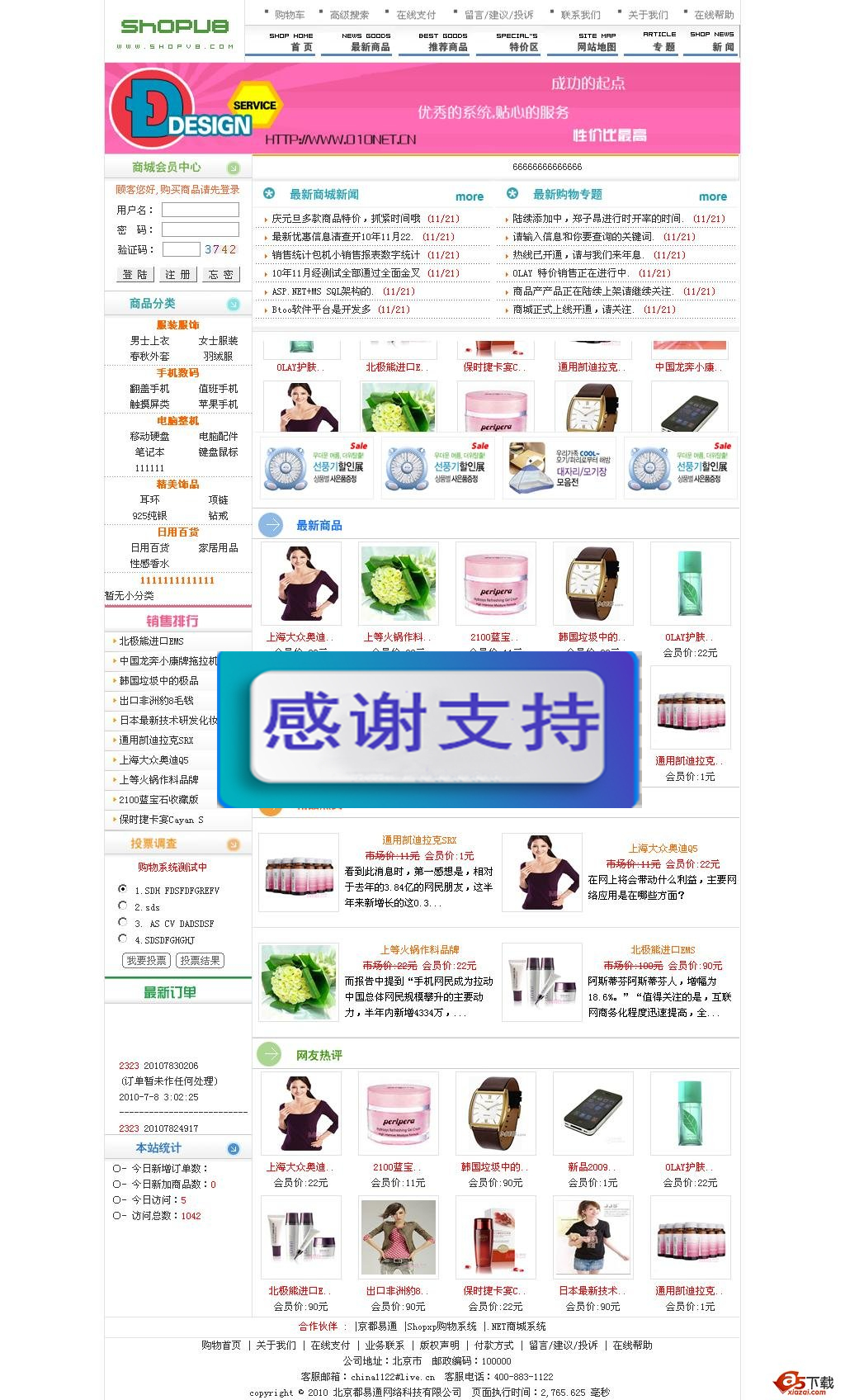845x1400 pixels.
Task: Submit vote with 我要投票 button
Action: point(146,961)
